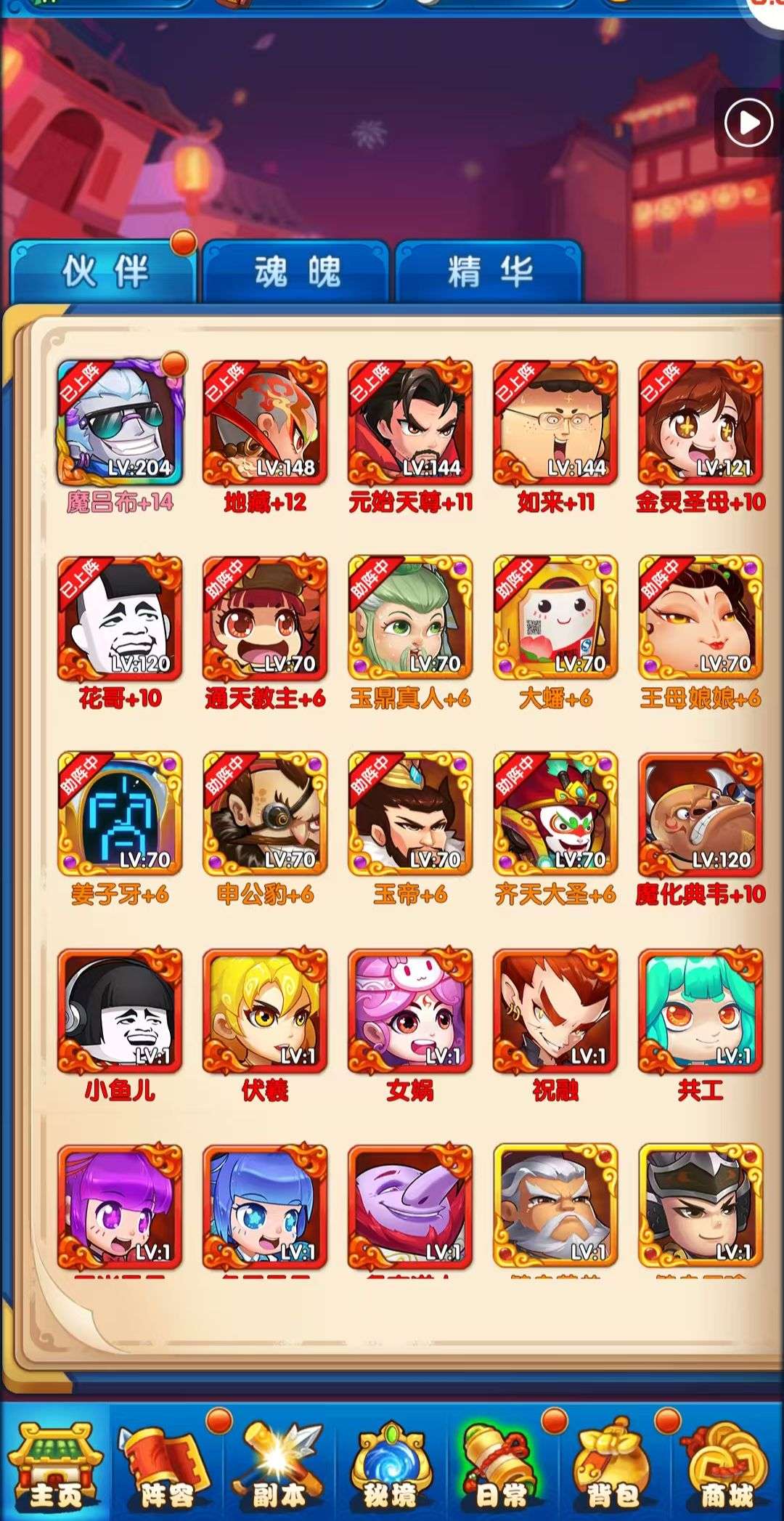Select hero 如来+11
This screenshot has width=784, height=1521.
coord(555,423)
